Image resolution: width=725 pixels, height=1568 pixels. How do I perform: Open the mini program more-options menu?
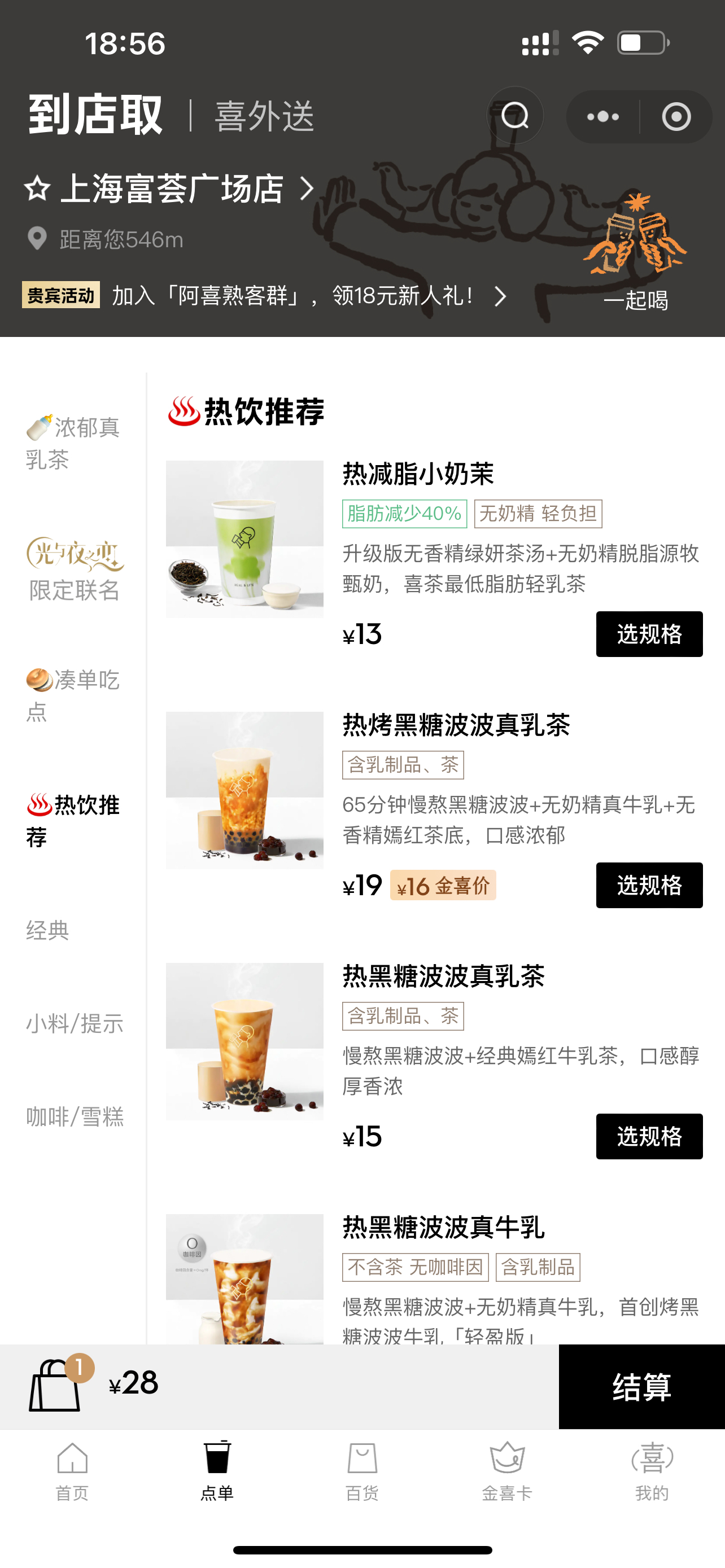[602, 116]
